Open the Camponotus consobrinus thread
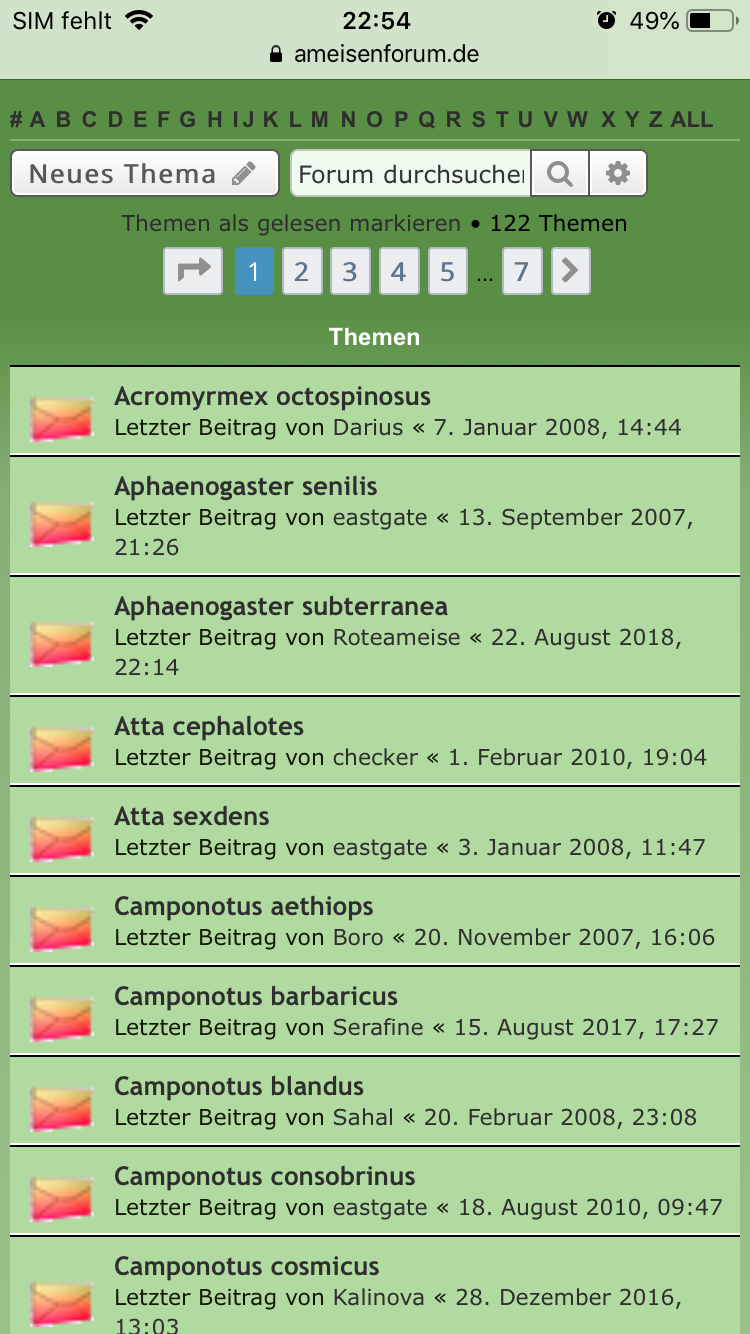Viewport: 750px width, 1334px height. point(265,1176)
